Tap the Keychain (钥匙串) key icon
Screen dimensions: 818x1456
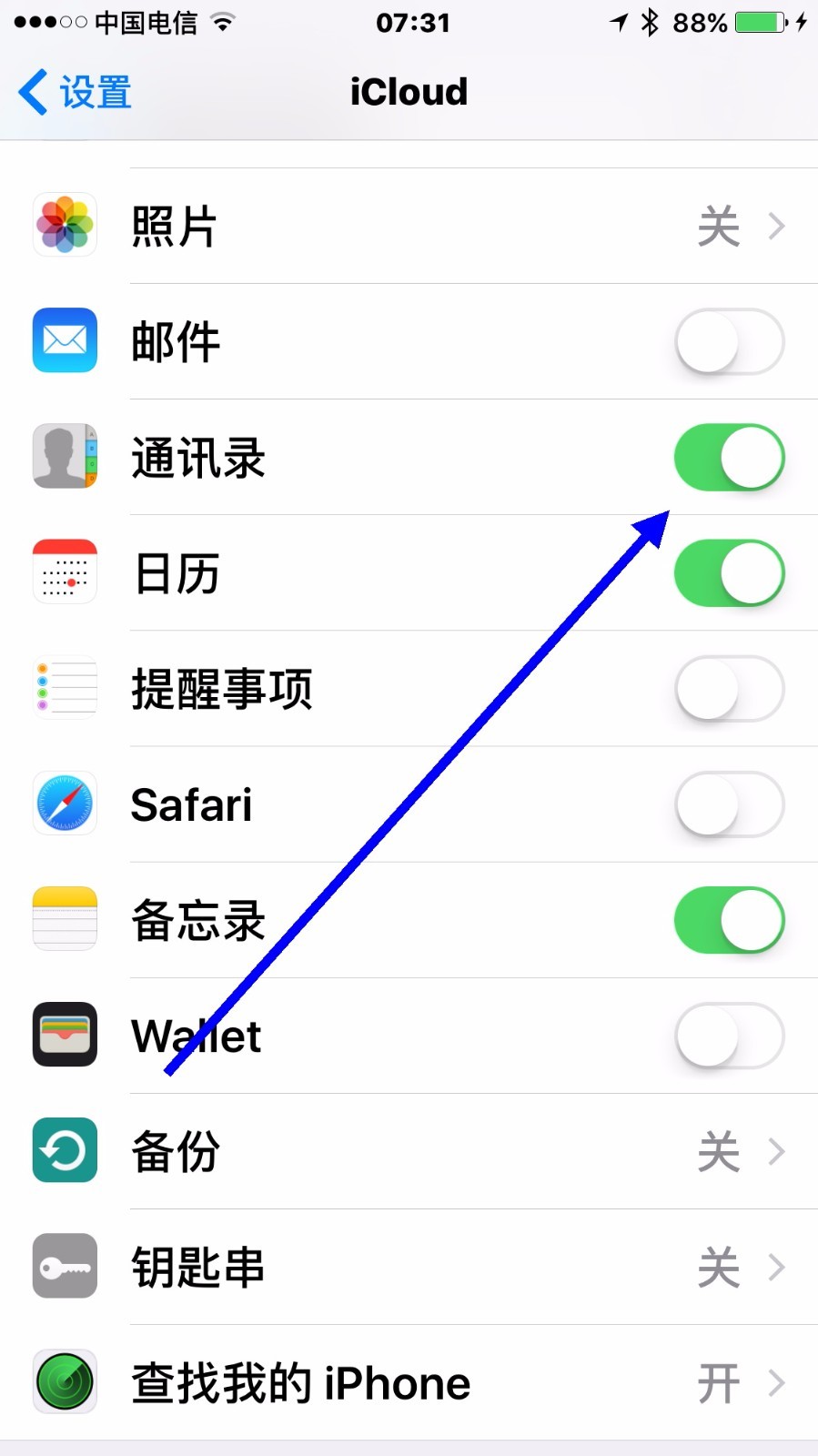pos(64,1267)
